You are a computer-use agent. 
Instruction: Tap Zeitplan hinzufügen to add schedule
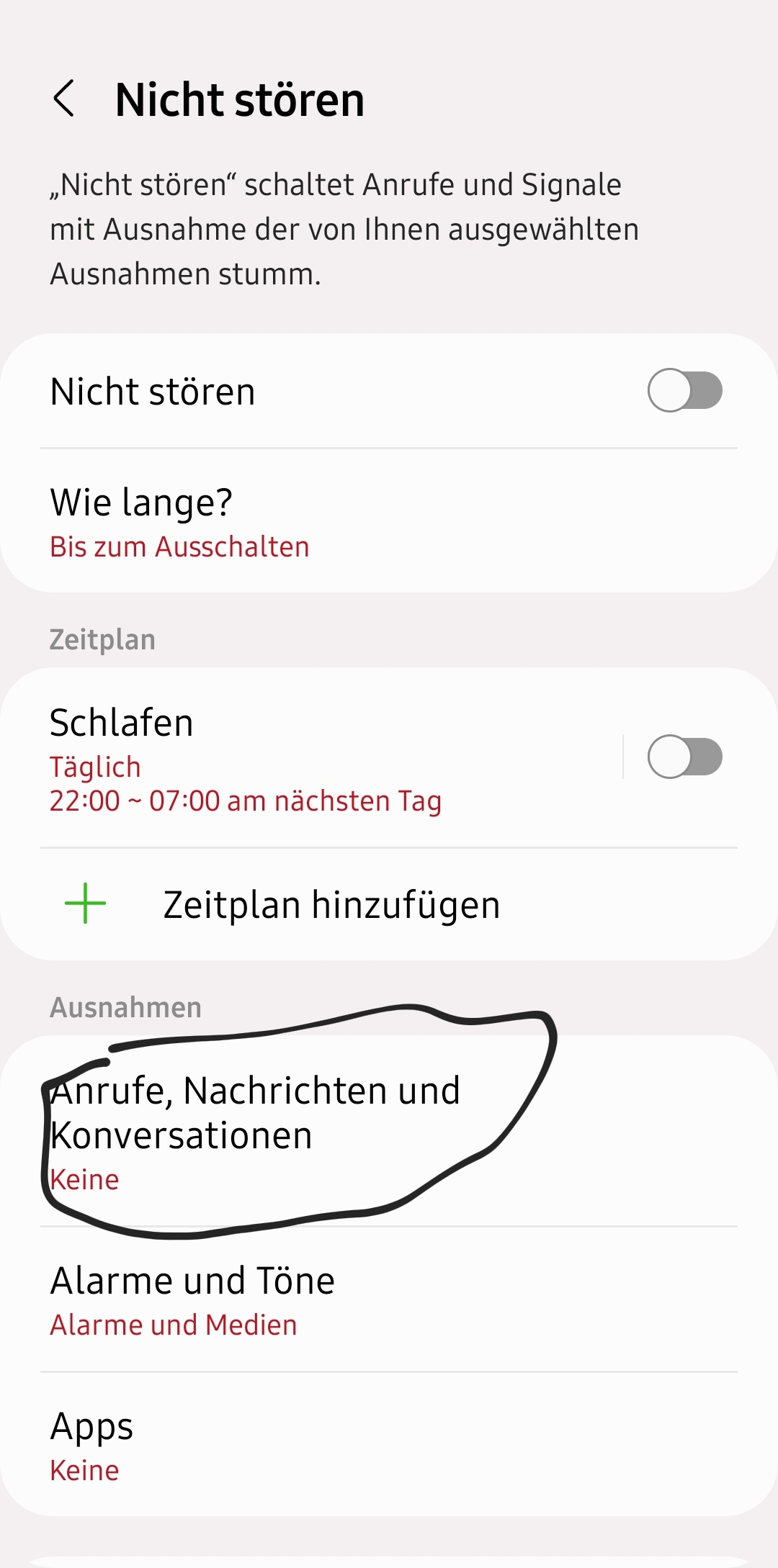pos(331,904)
